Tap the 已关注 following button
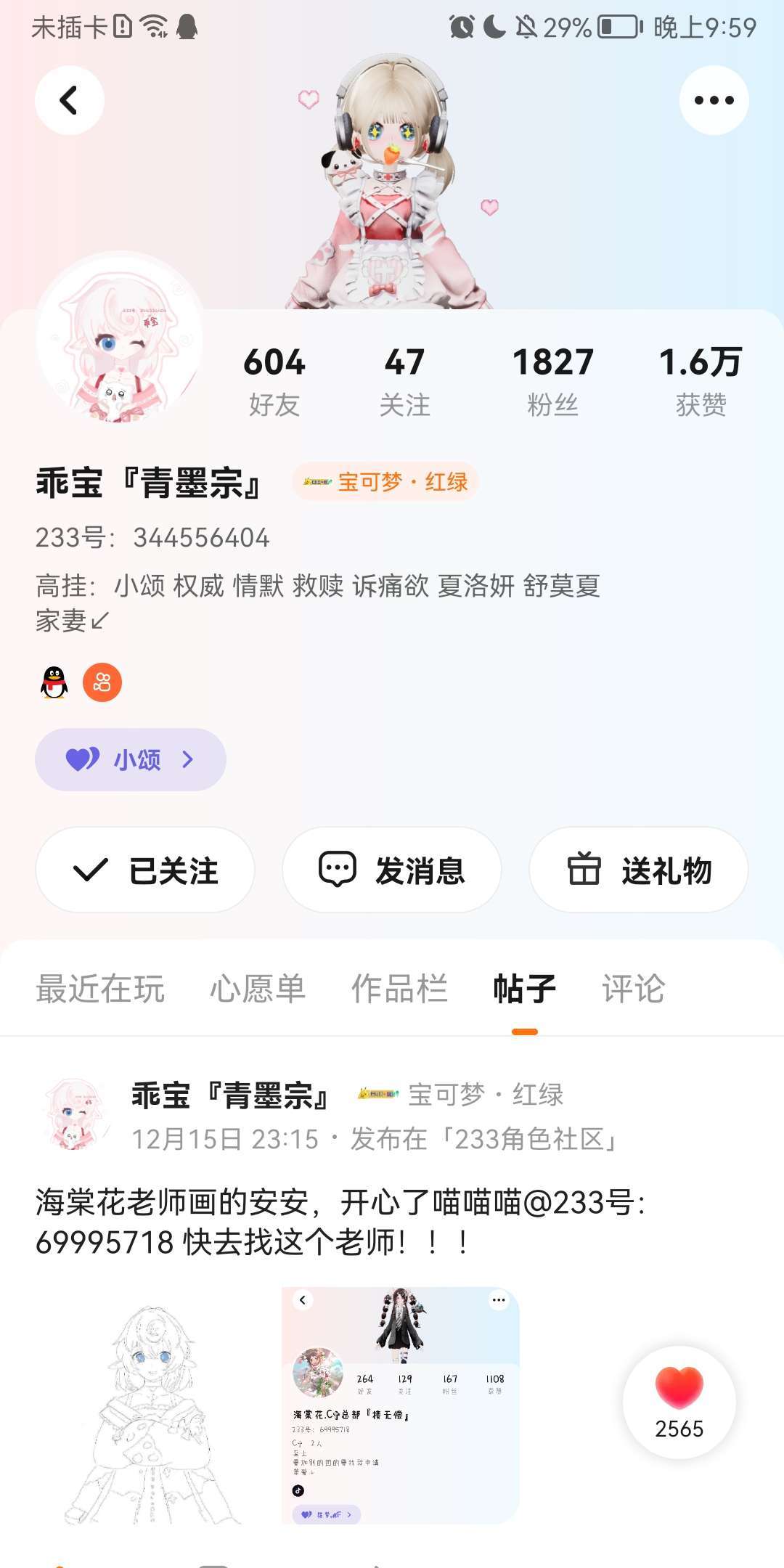The height and width of the screenshot is (1568, 784). click(145, 870)
